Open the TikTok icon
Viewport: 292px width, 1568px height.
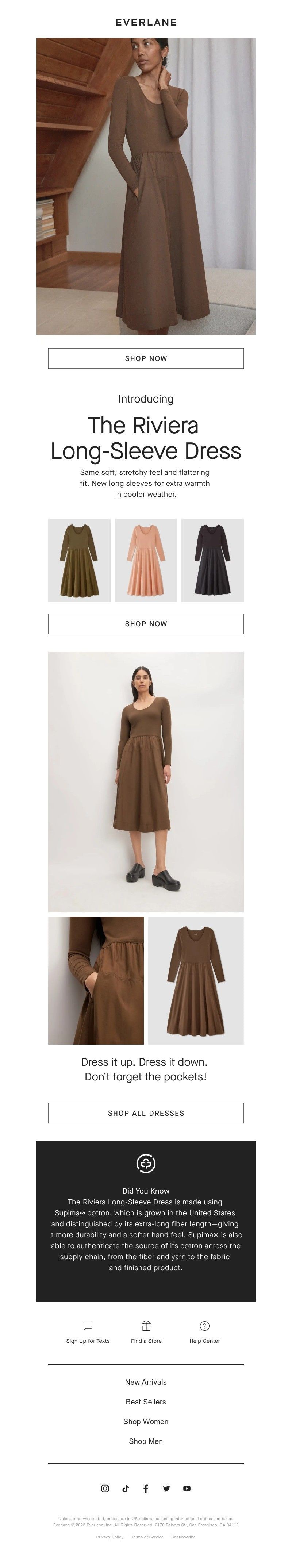coord(125,1488)
